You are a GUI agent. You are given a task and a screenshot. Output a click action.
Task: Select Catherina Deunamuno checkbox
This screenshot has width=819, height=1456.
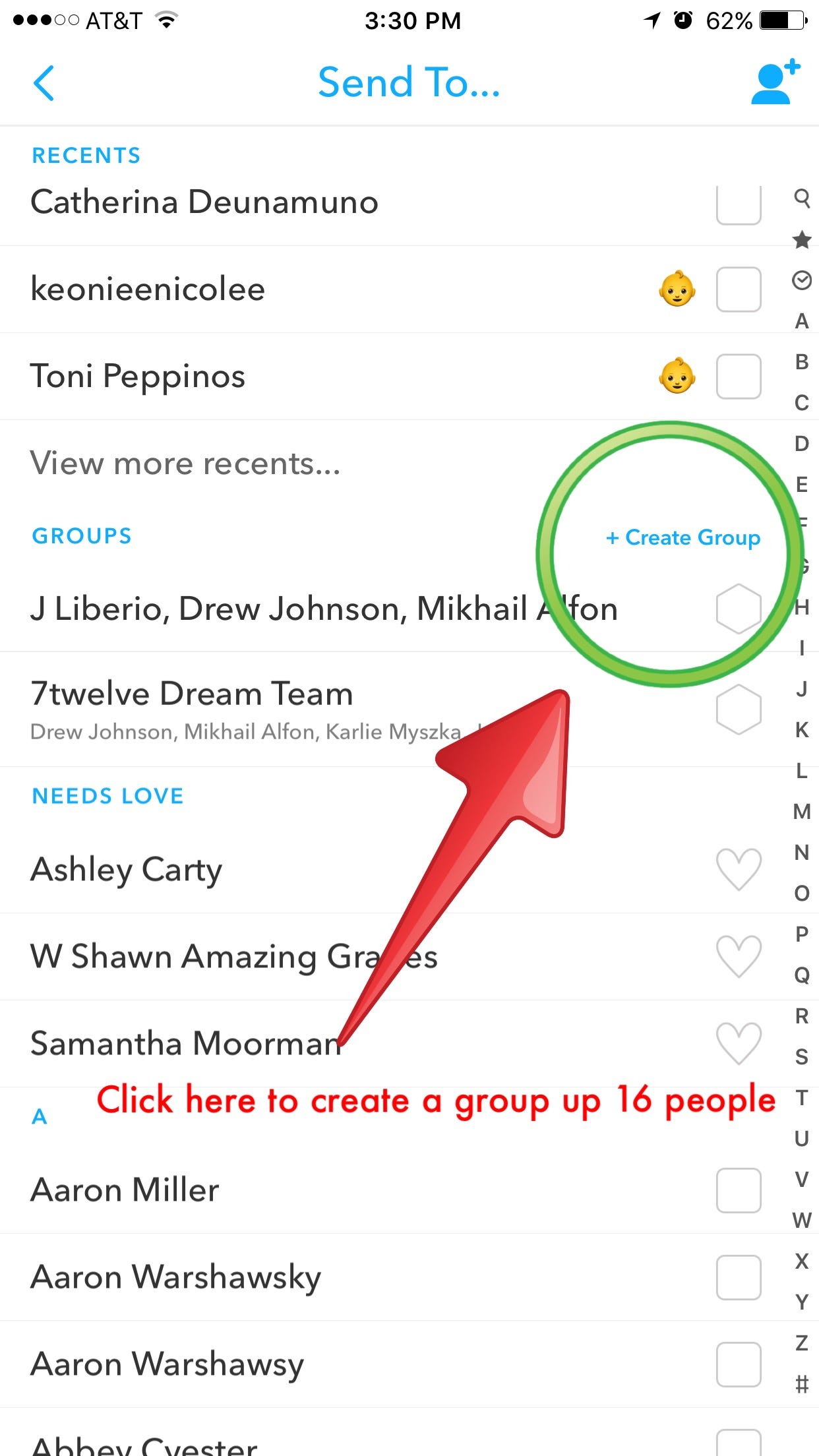[738, 204]
